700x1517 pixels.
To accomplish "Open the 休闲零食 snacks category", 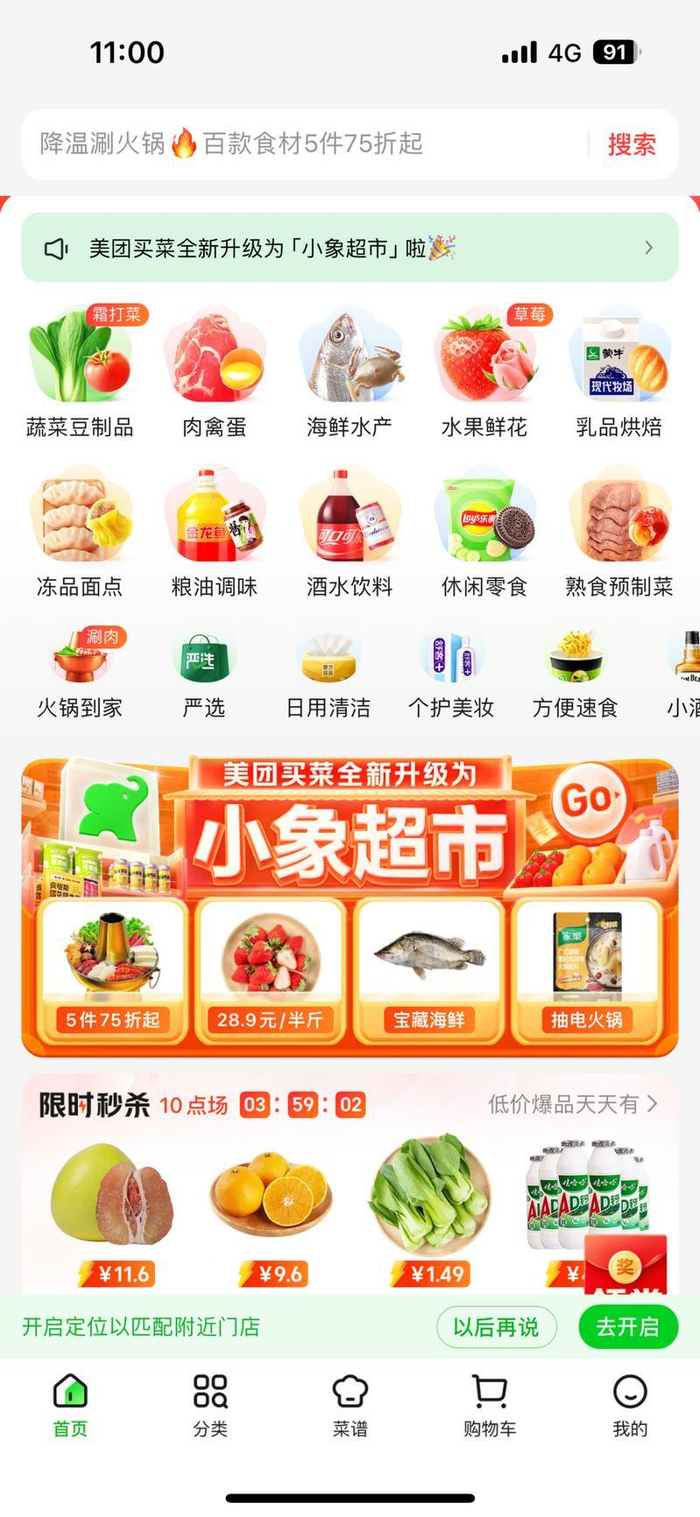I will (x=484, y=532).
